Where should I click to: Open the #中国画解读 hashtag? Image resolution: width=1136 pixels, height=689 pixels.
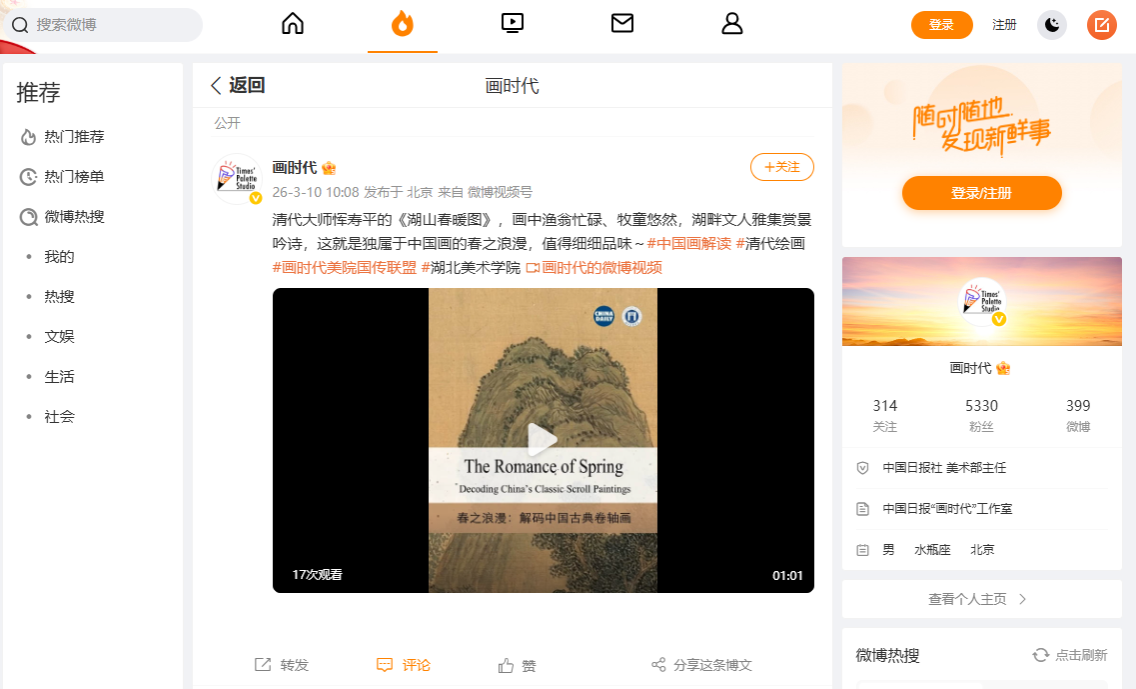(689, 244)
